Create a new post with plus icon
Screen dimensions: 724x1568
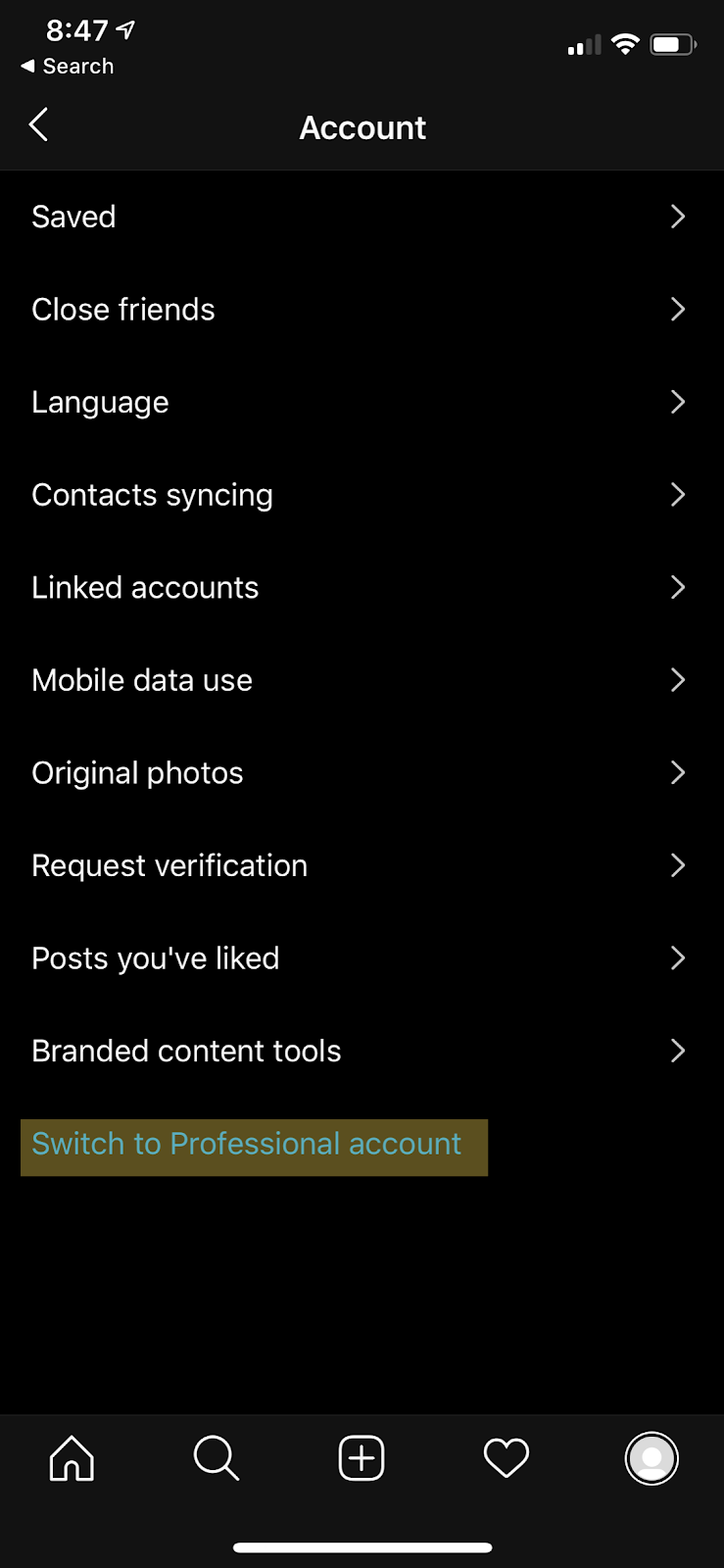click(x=362, y=1458)
